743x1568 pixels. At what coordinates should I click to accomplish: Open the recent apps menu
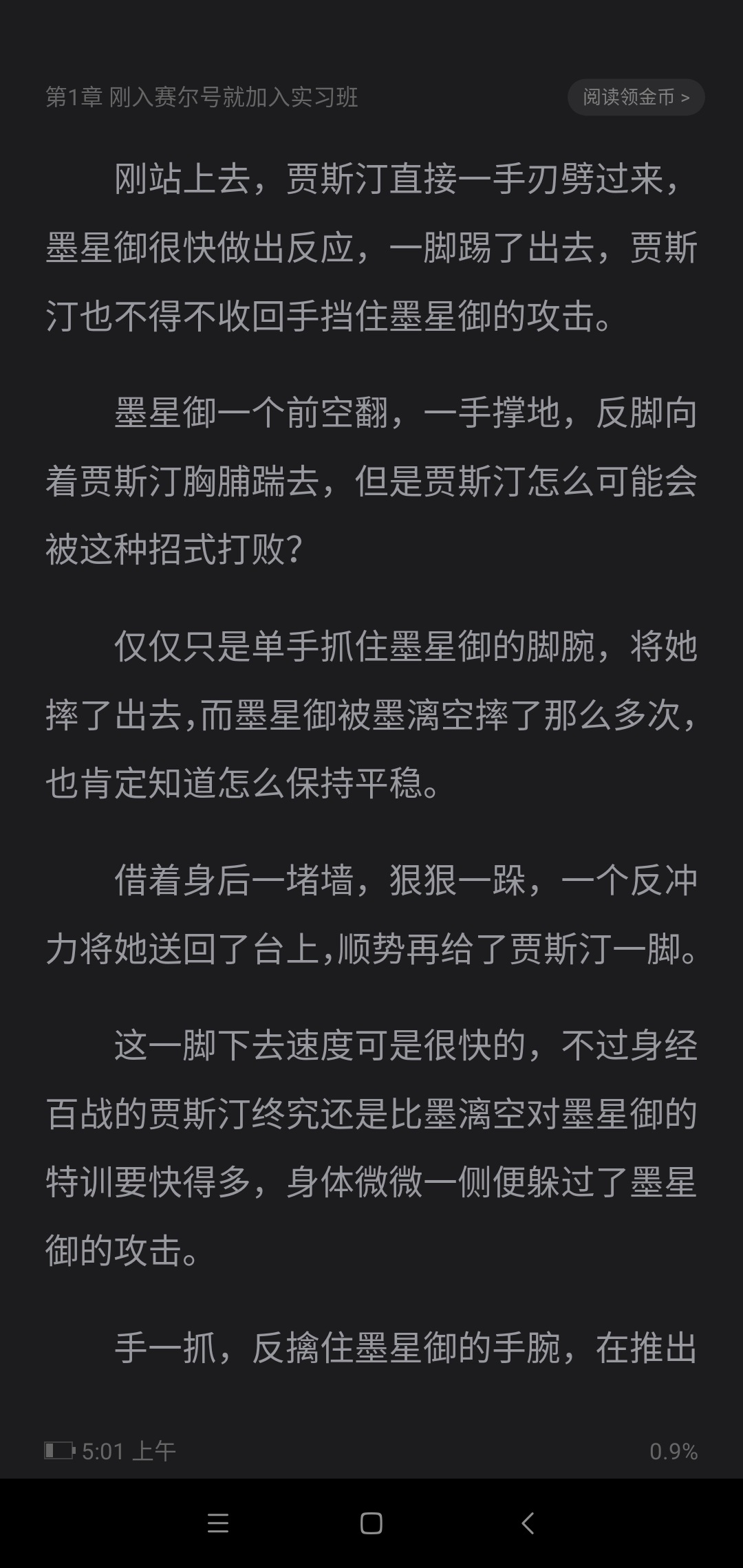coord(217,1523)
